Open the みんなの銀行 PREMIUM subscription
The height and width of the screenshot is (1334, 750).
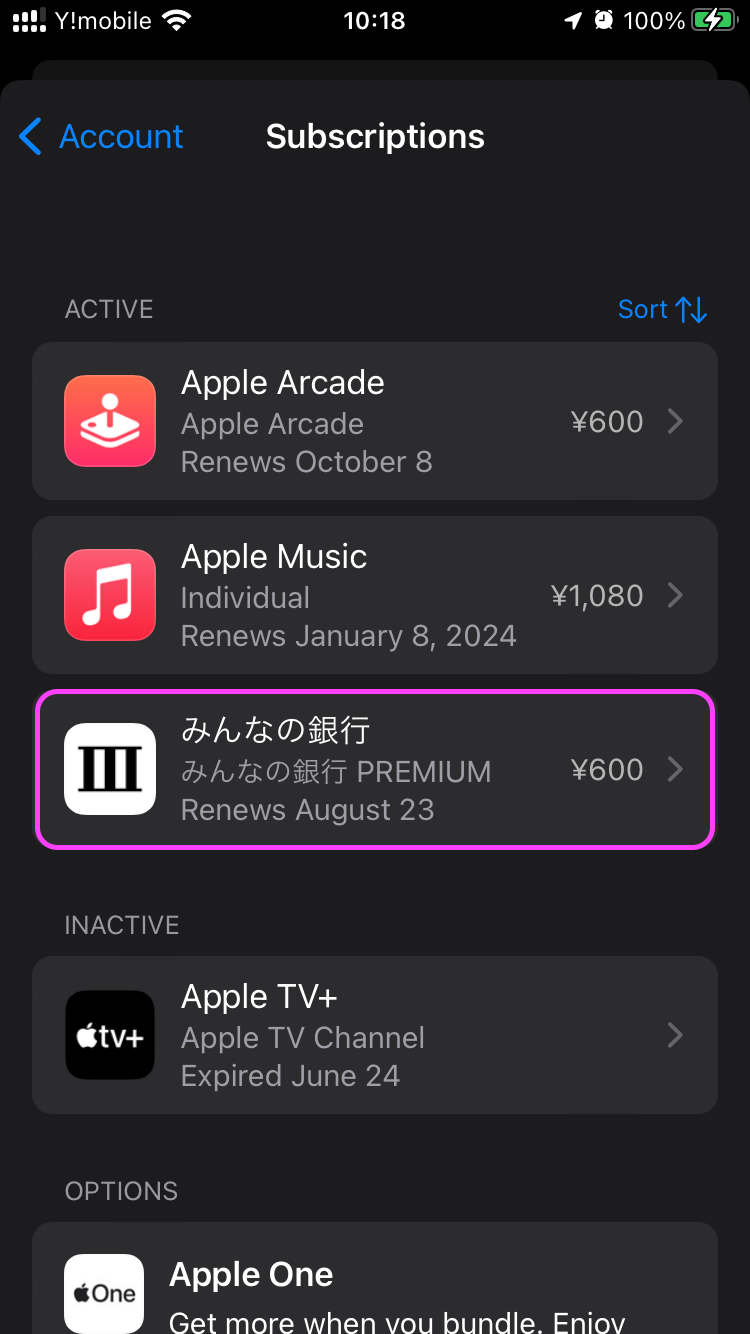click(x=375, y=769)
